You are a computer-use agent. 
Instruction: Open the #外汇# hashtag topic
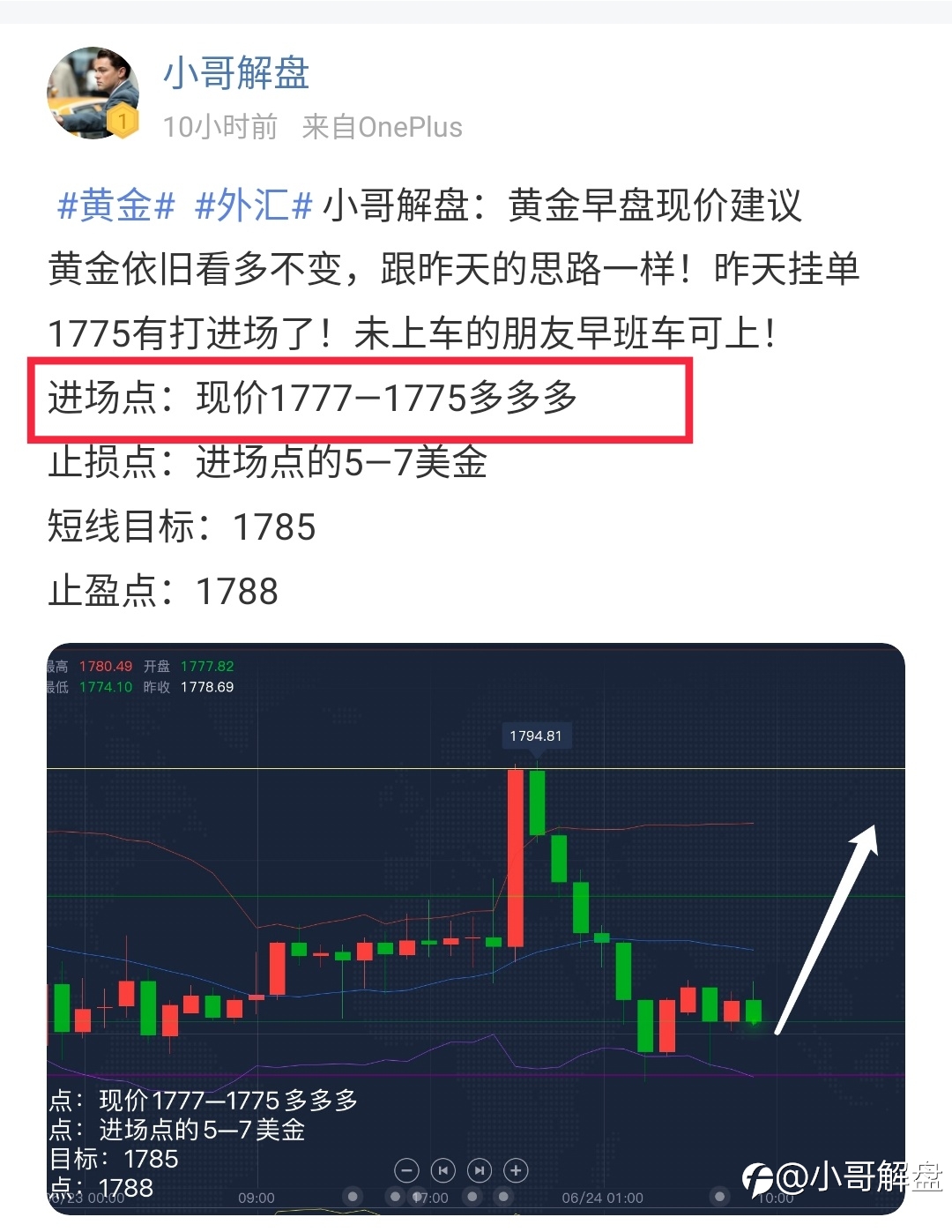click(x=254, y=206)
